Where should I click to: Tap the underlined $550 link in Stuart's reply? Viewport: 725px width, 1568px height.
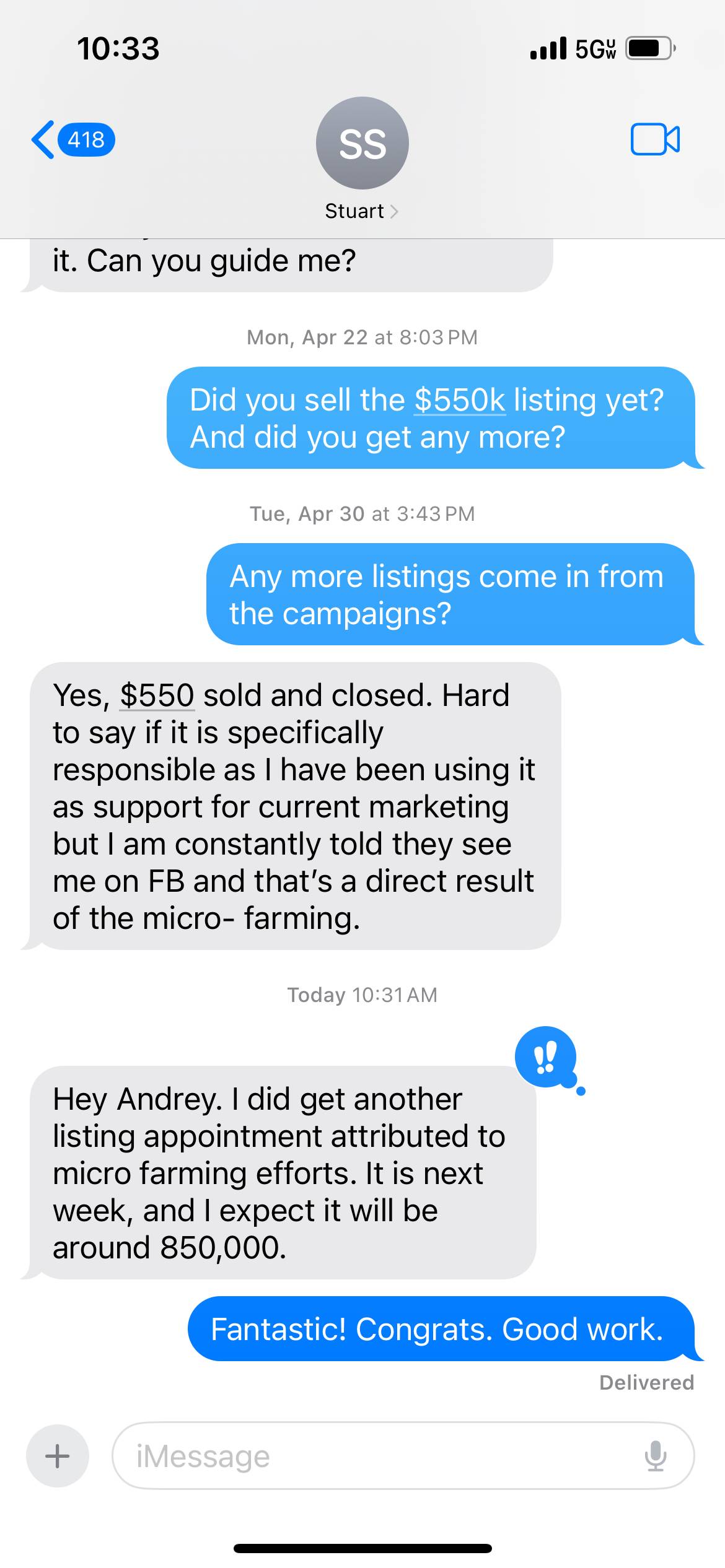[x=157, y=695]
